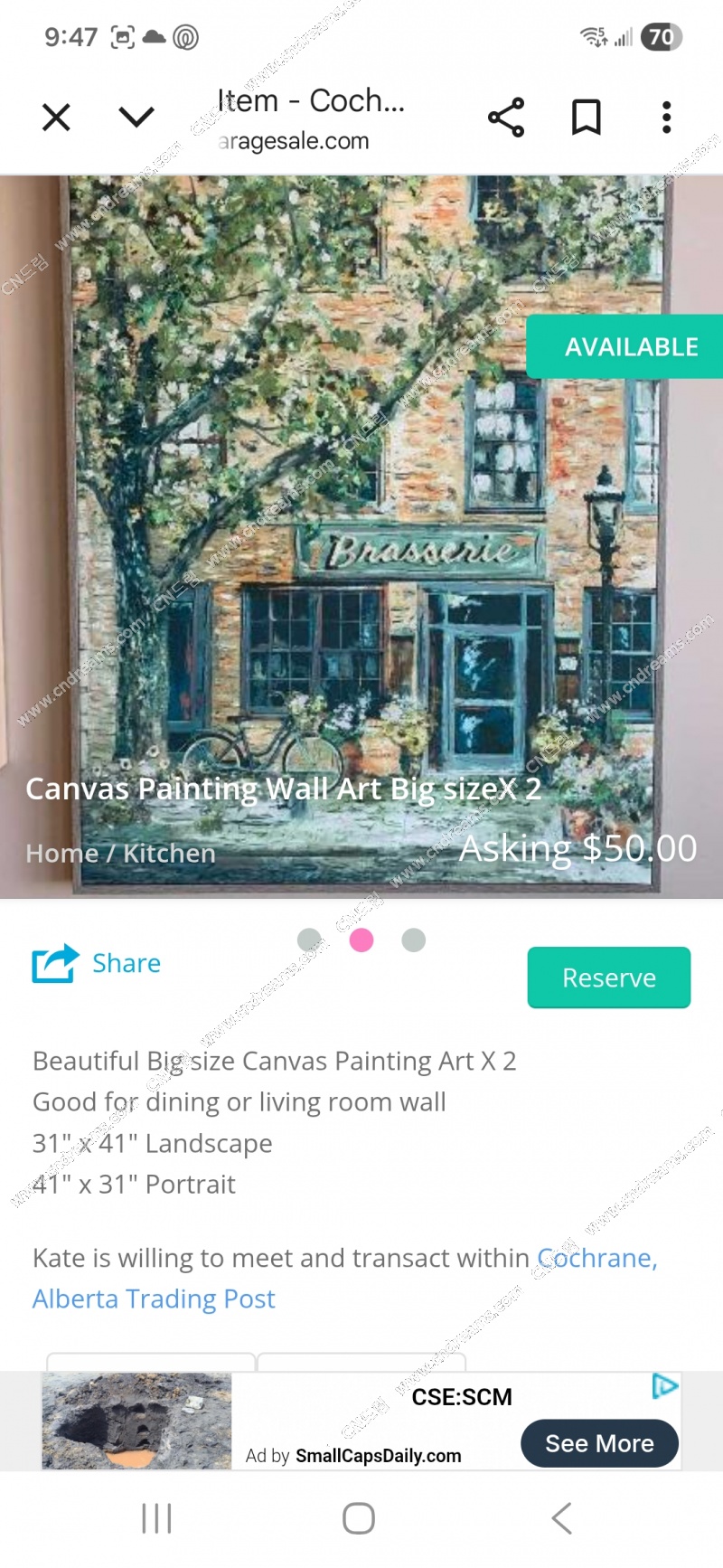Viewport: 723px width, 1568px height.
Task: Jump to the third photo dot
Action: pos(413,940)
